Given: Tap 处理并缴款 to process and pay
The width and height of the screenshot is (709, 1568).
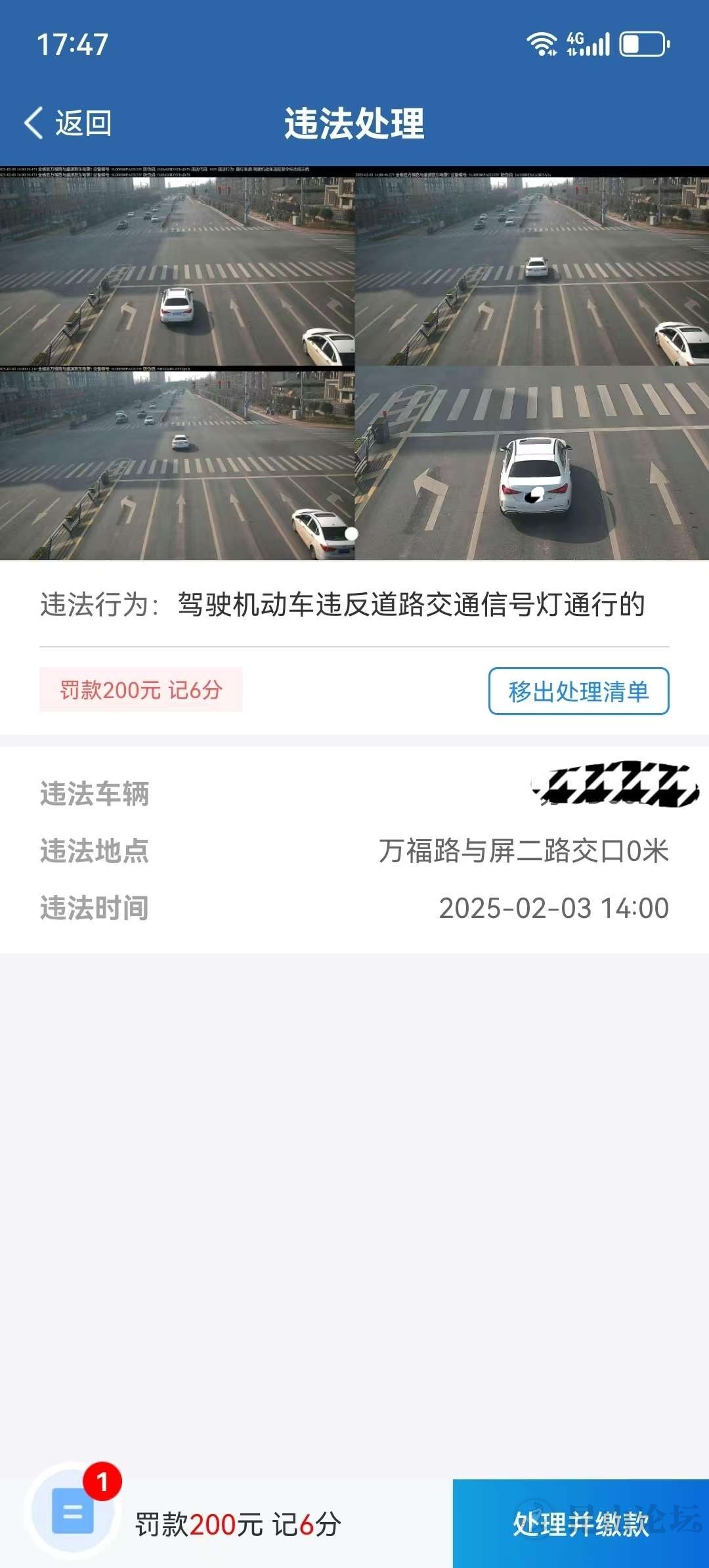Looking at the screenshot, I should pyautogui.click(x=580, y=1523).
